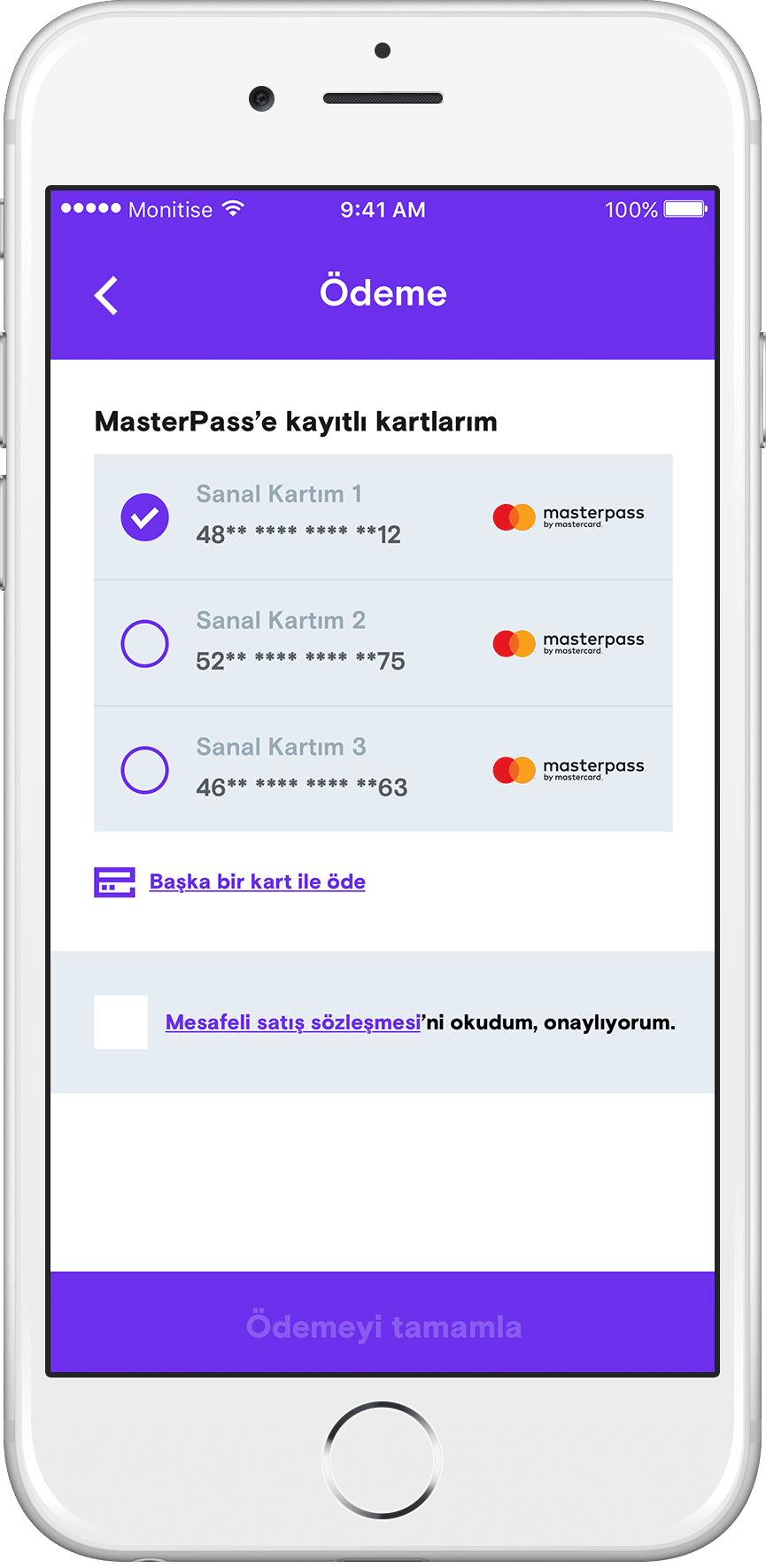Go back from the Ödeme screen

click(x=106, y=296)
